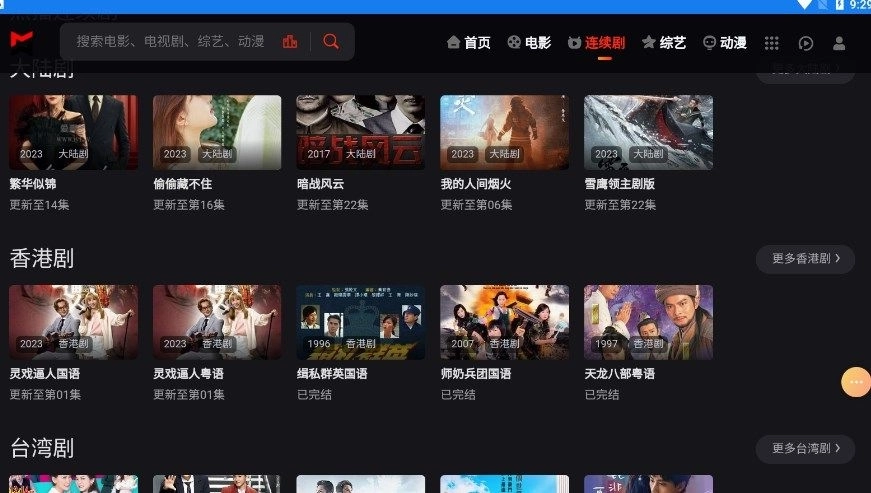Open the drama 我的人间烟火
Viewport: 871px width, 493px height.
click(504, 132)
